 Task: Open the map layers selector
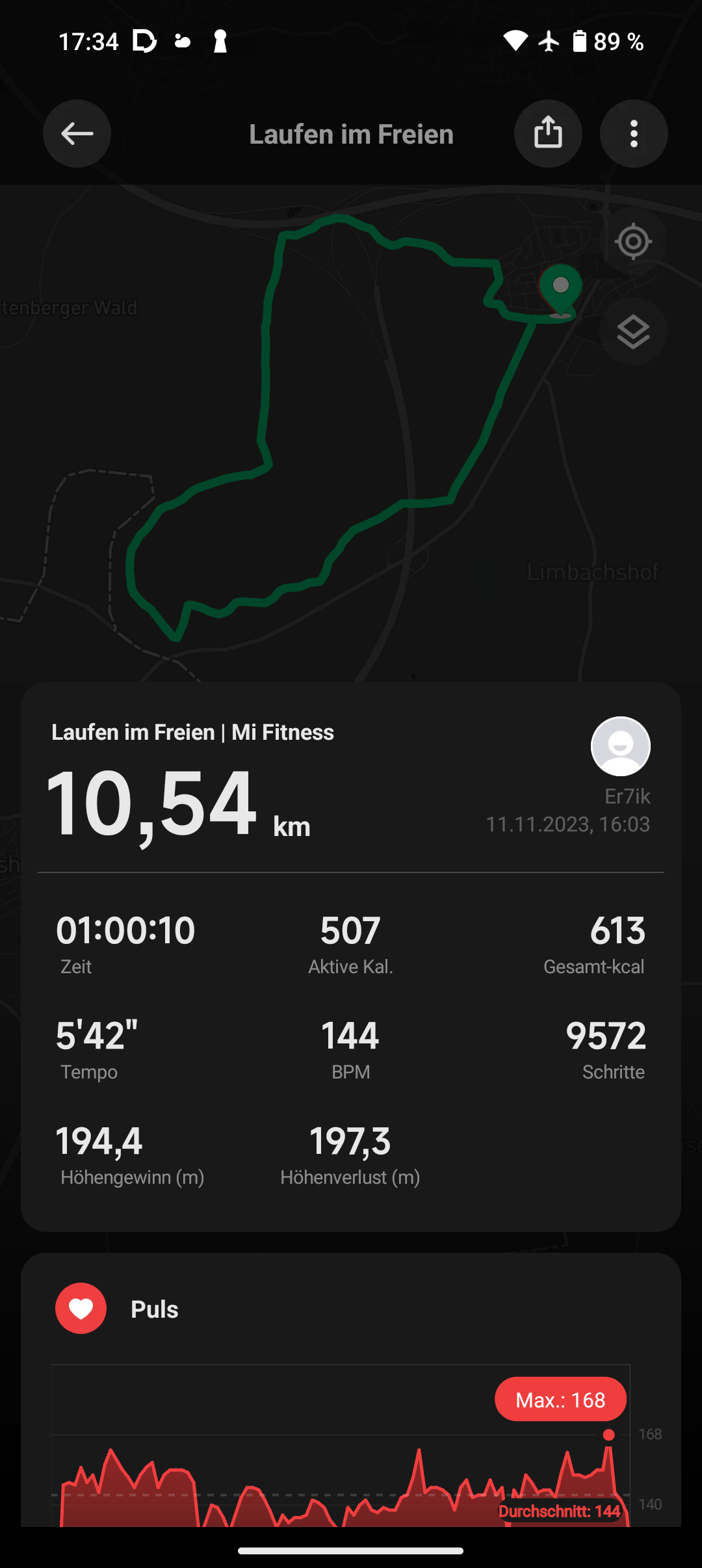pos(633,332)
